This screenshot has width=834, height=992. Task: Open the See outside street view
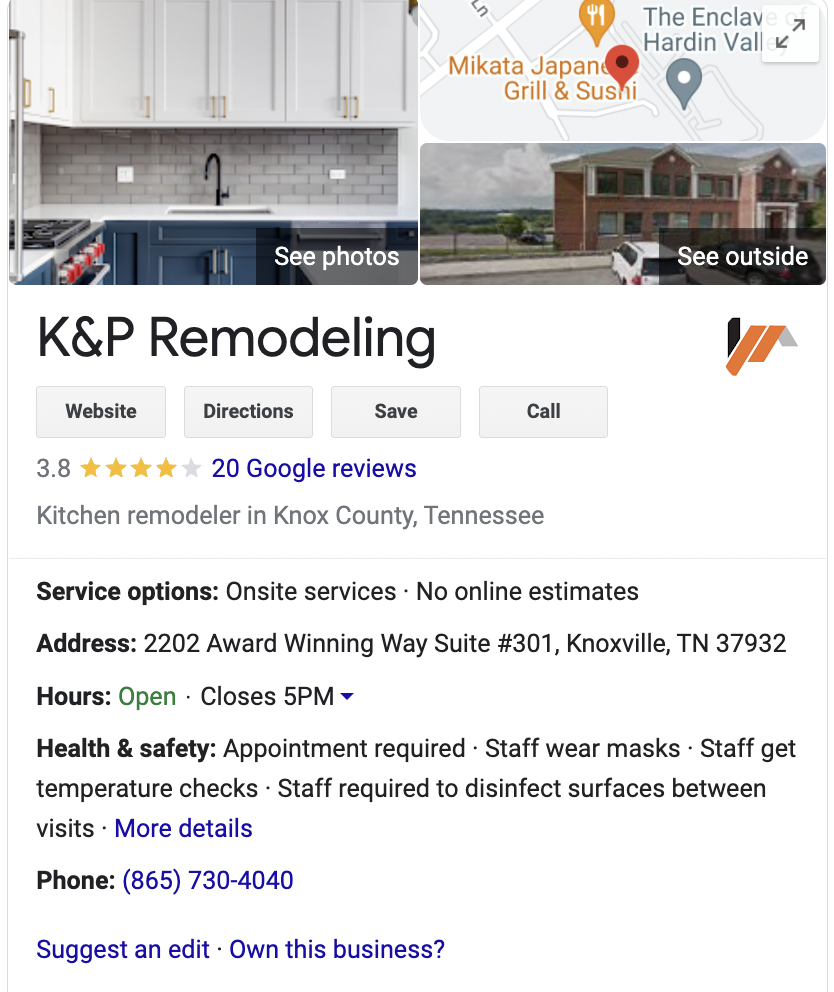click(x=742, y=256)
